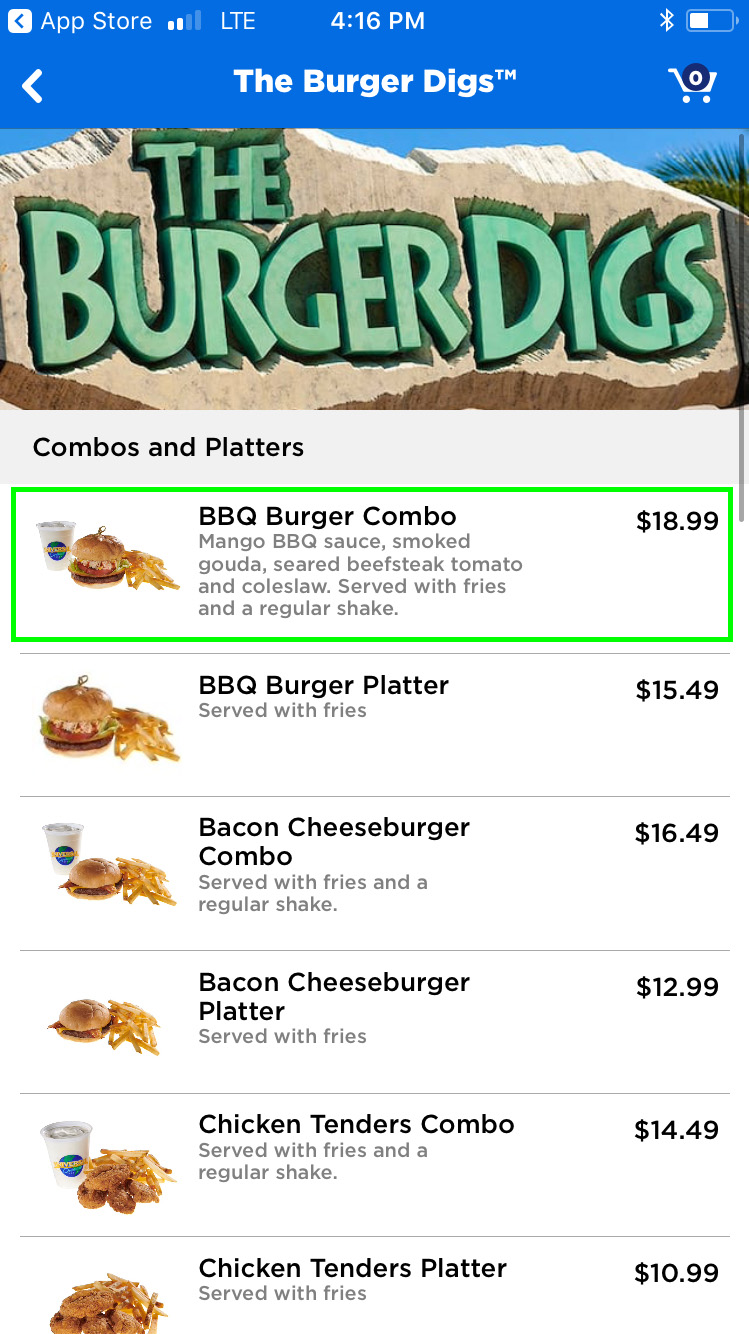Open the shopping cart
The height and width of the screenshot is (1334, 749).
tap(692, 84)
